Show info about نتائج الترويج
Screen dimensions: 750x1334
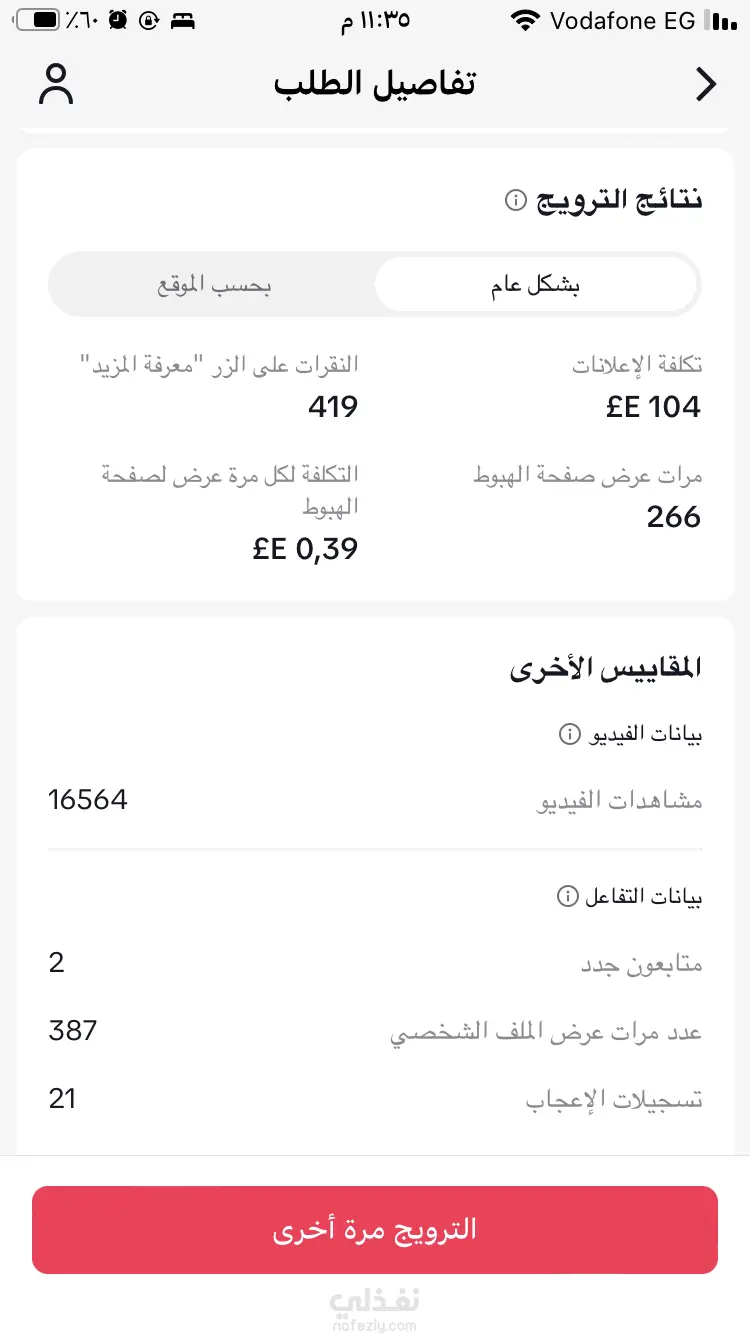point(516,200)
